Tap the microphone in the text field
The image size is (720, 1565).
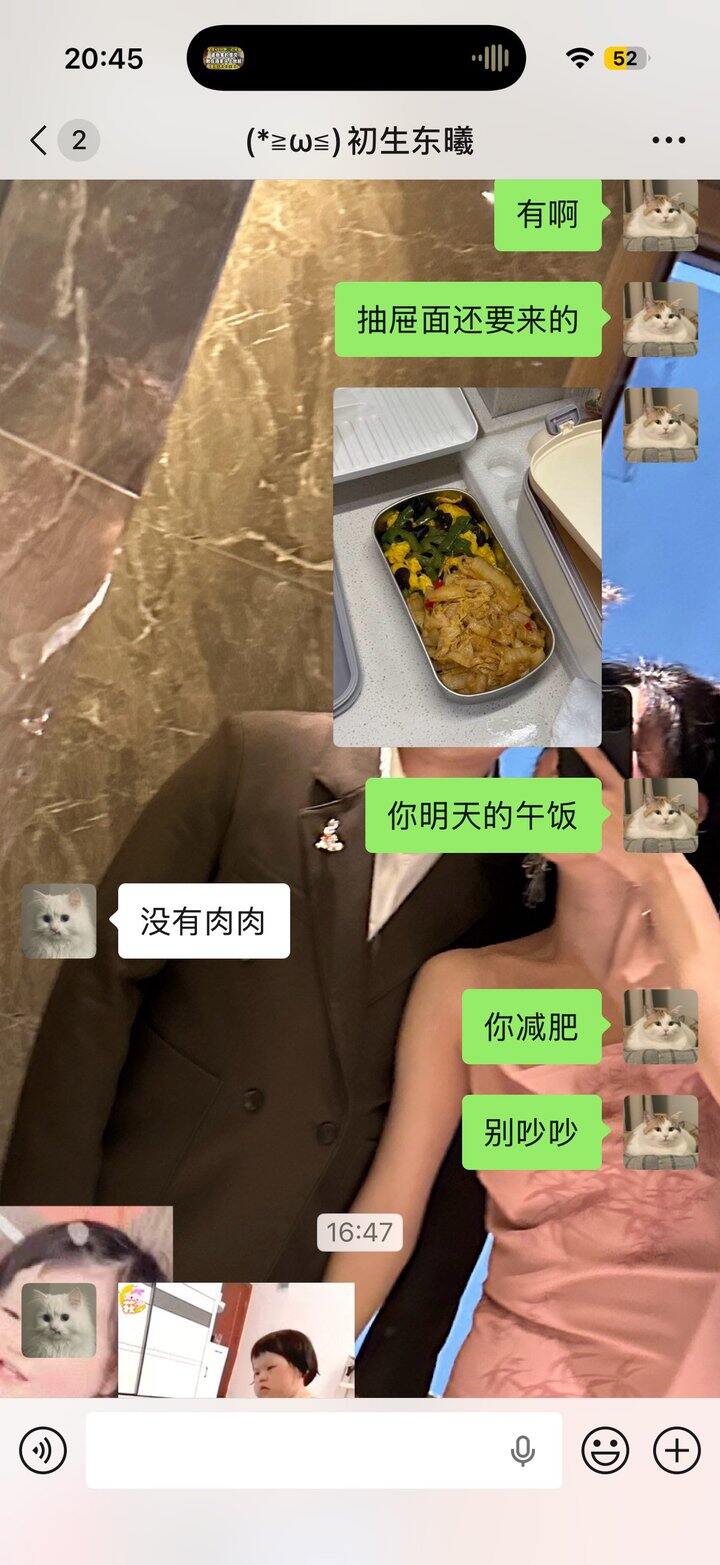[523, 1451]
